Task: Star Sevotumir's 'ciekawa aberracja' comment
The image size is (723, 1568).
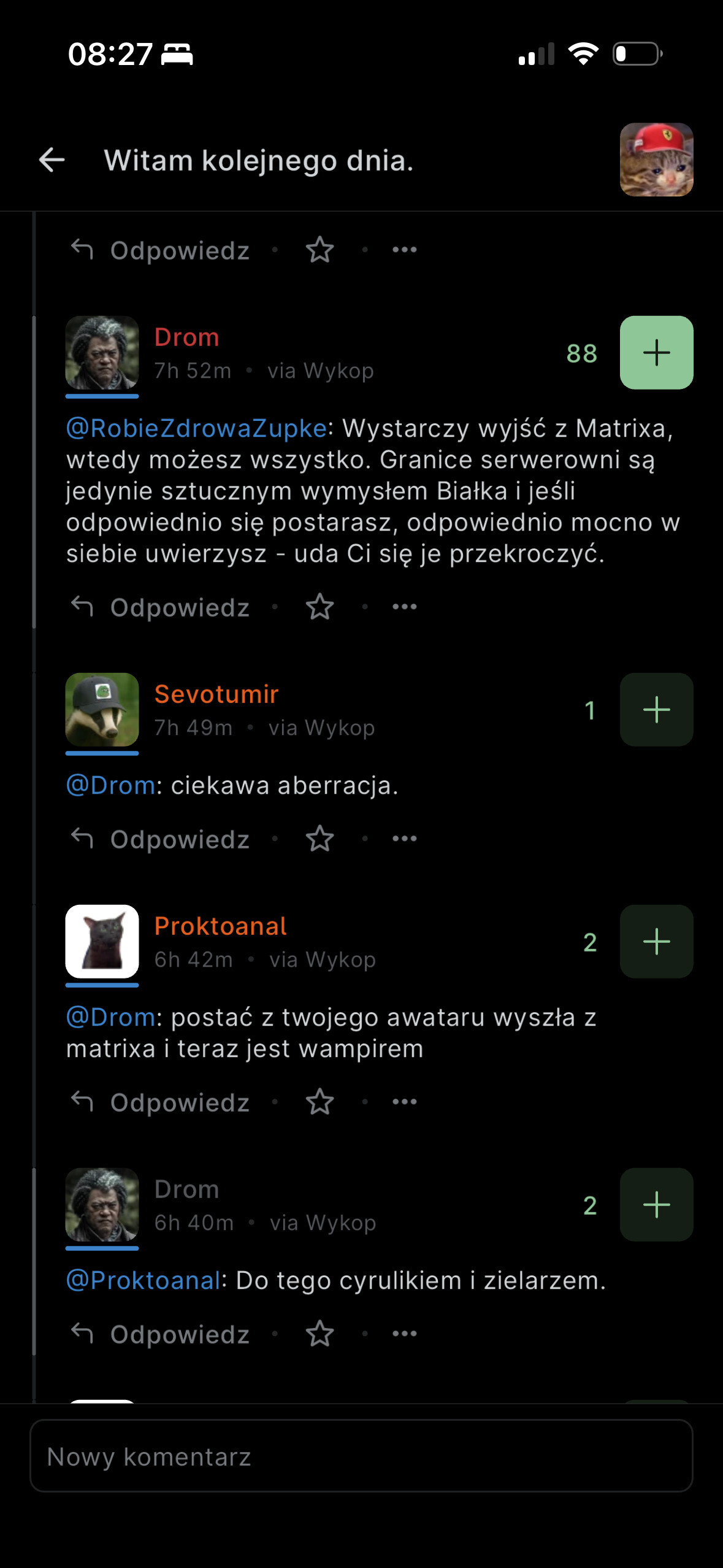Action: pos(319,839)
